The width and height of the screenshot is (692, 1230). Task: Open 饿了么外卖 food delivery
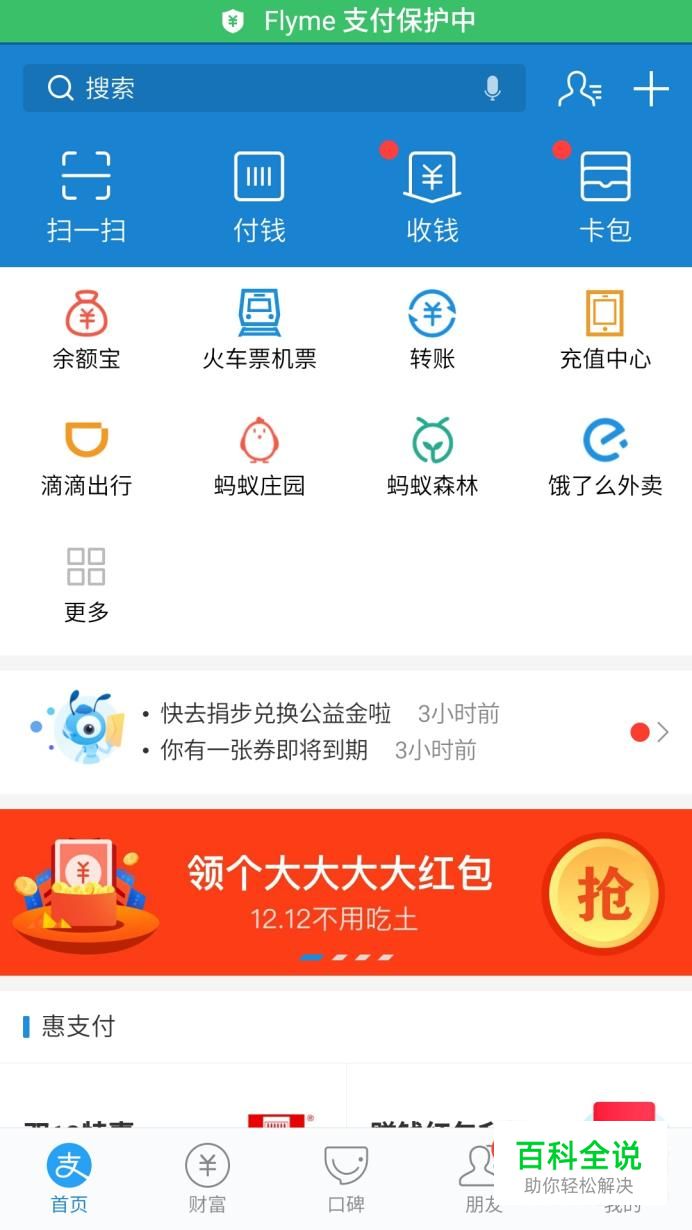tap(605, 457)
